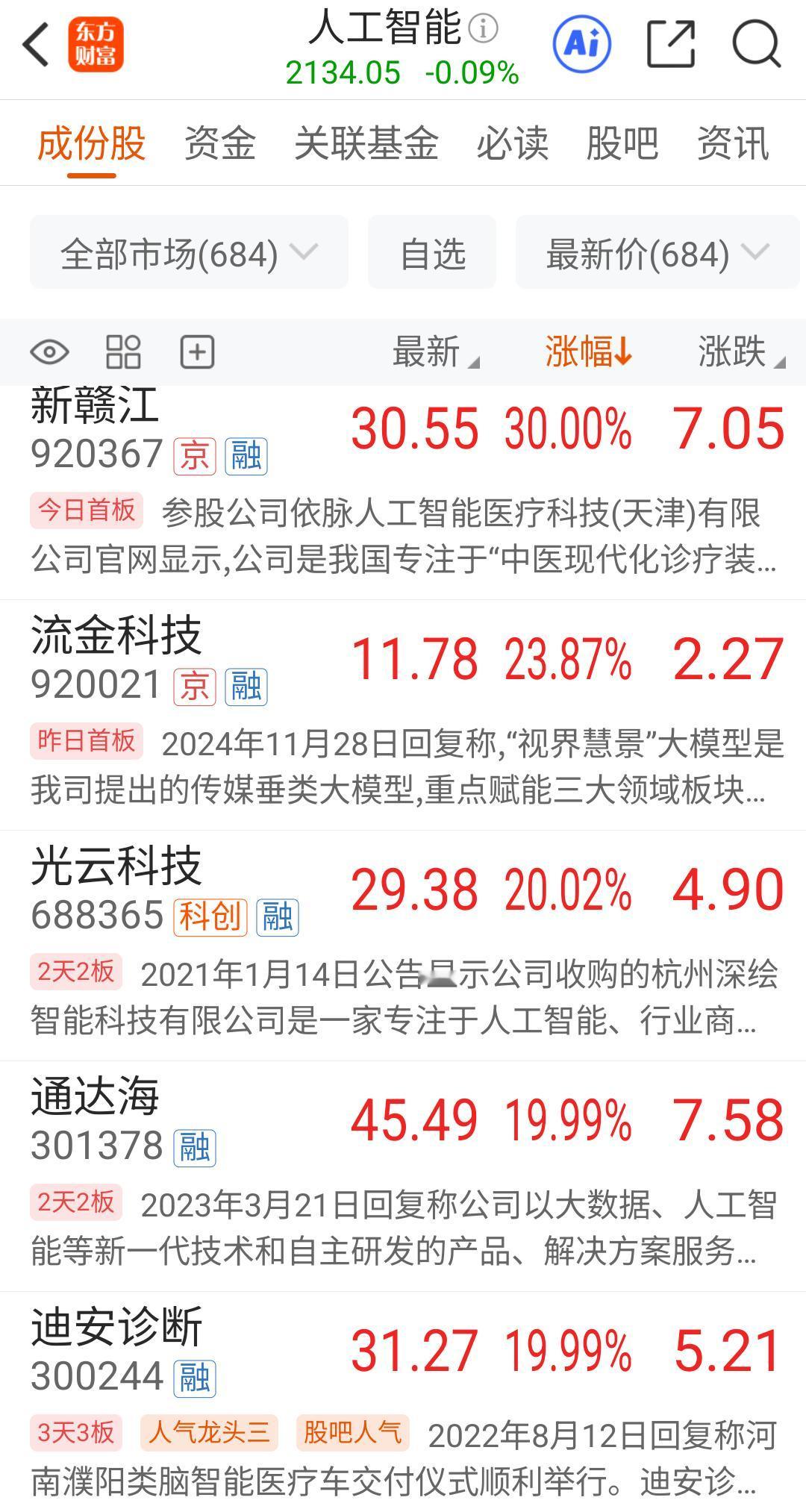The width and height of the screenshot is (806, 1512).
Task: Open the 必读 tab
Action: pyautogui.click(x=512, y=143)
